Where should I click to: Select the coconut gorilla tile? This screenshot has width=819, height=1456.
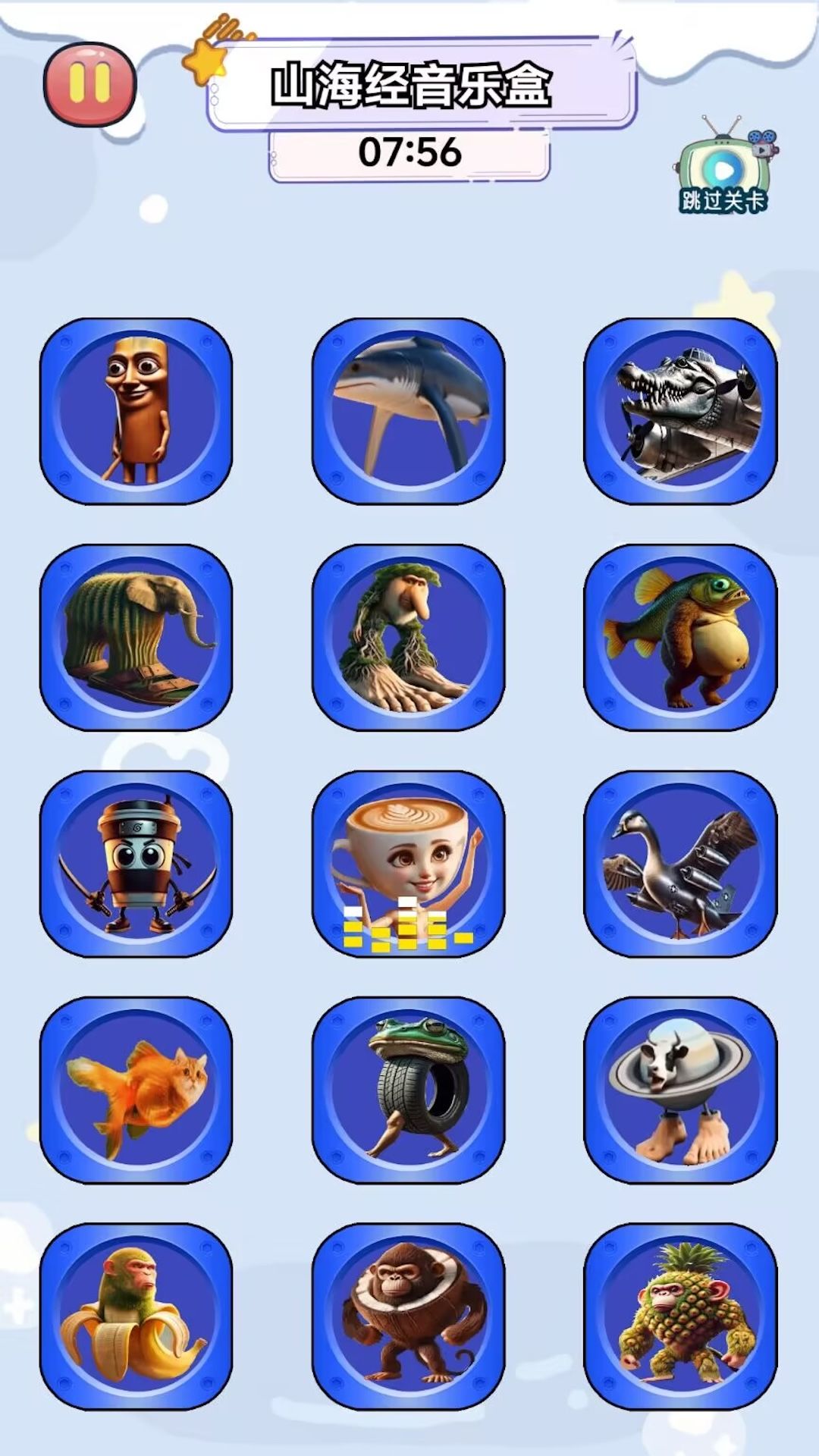point(409,1316)
